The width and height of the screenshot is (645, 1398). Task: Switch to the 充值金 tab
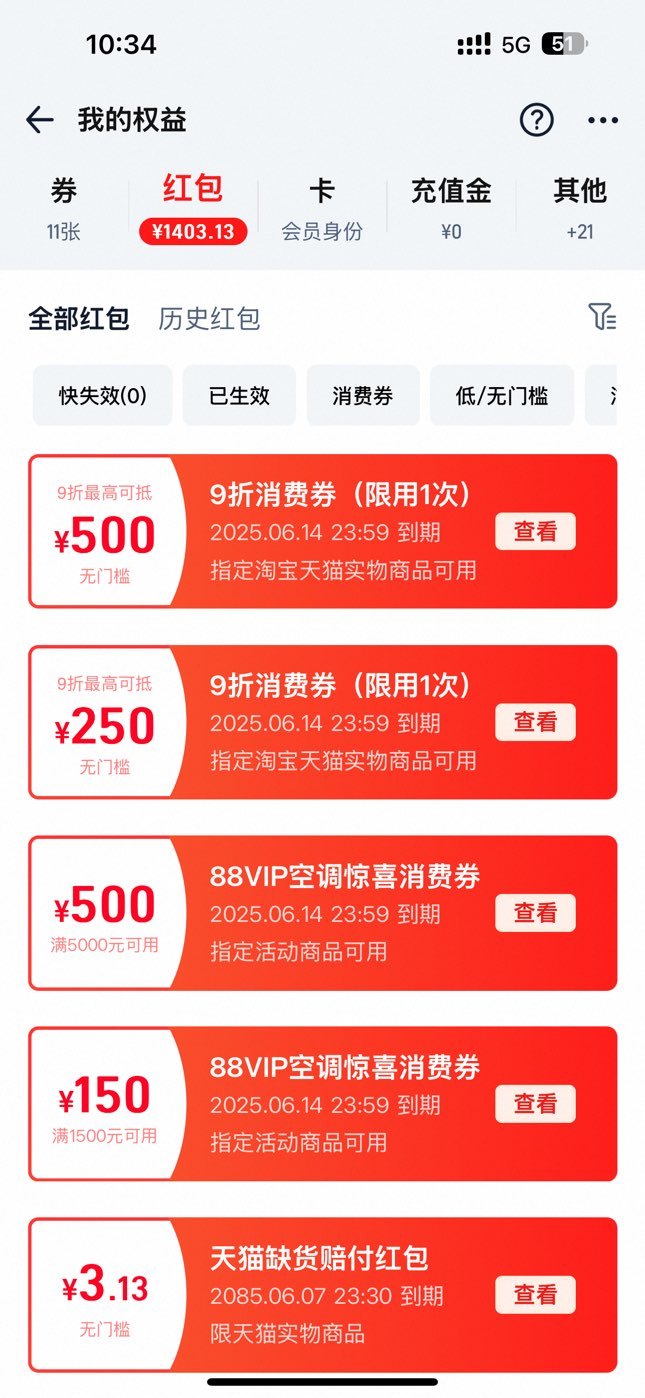pyautogui.click(x=451, y=208)
